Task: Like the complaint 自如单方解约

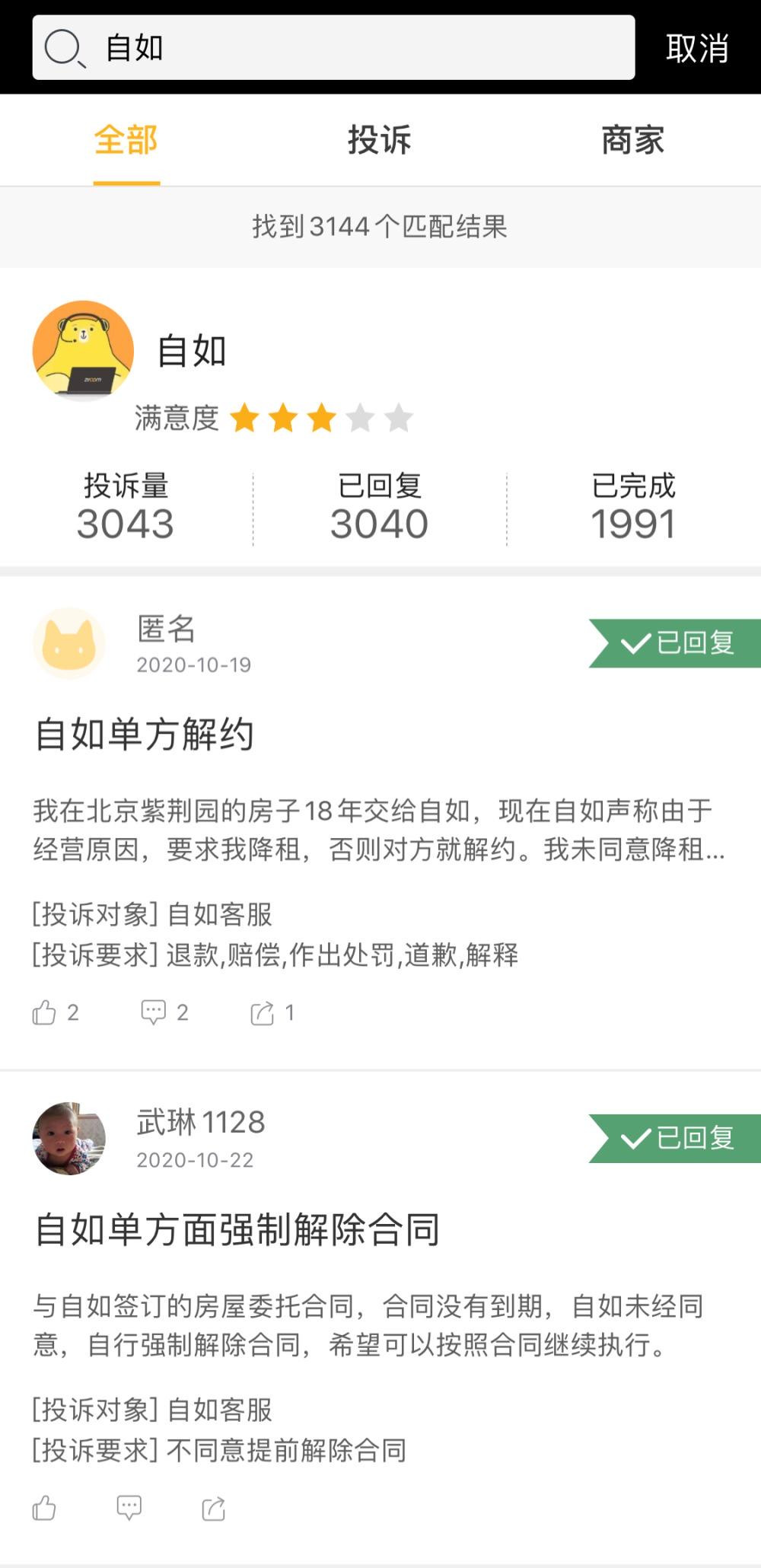Action: 45,1012
